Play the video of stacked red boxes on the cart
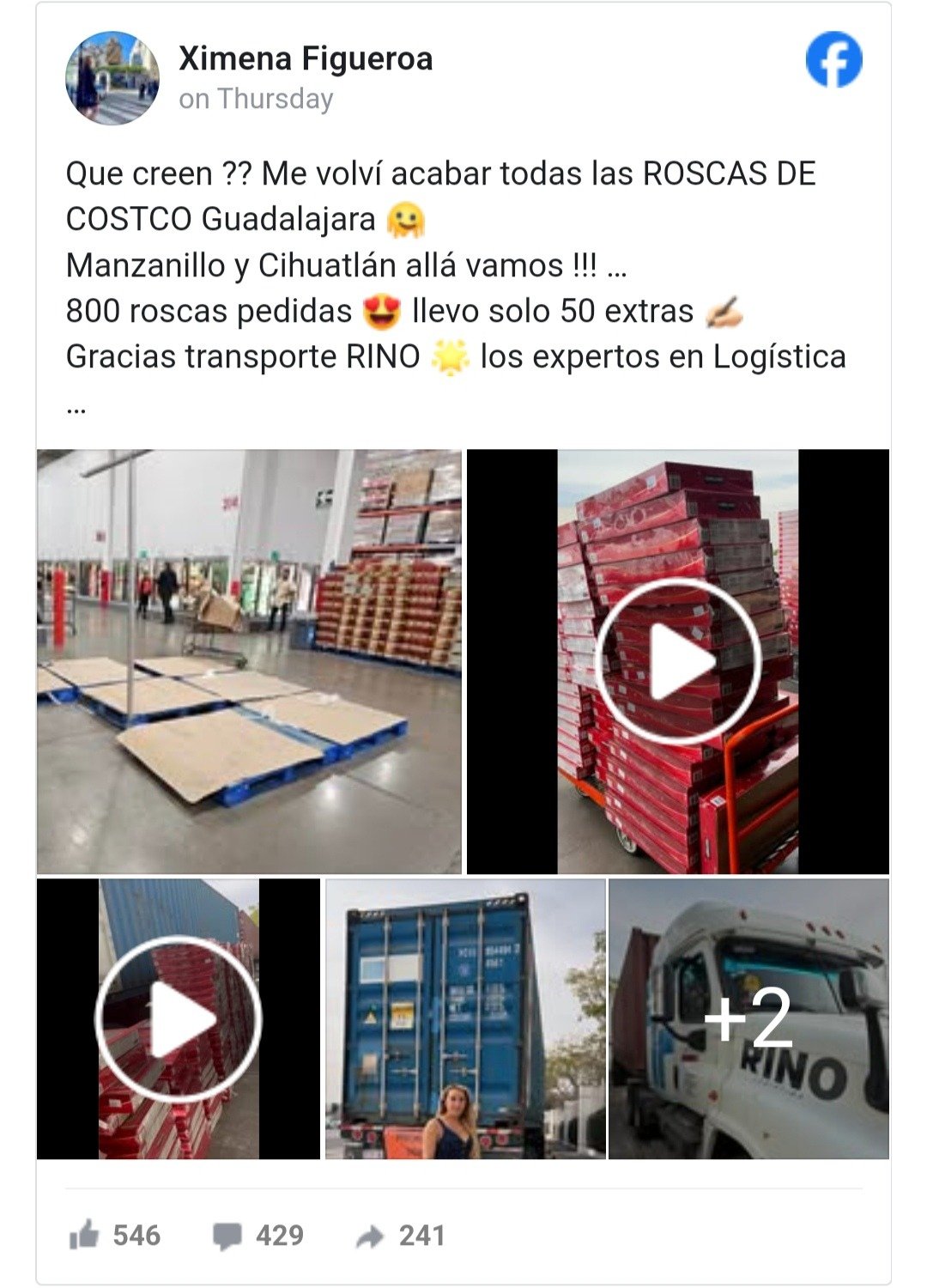 (678, 661)
